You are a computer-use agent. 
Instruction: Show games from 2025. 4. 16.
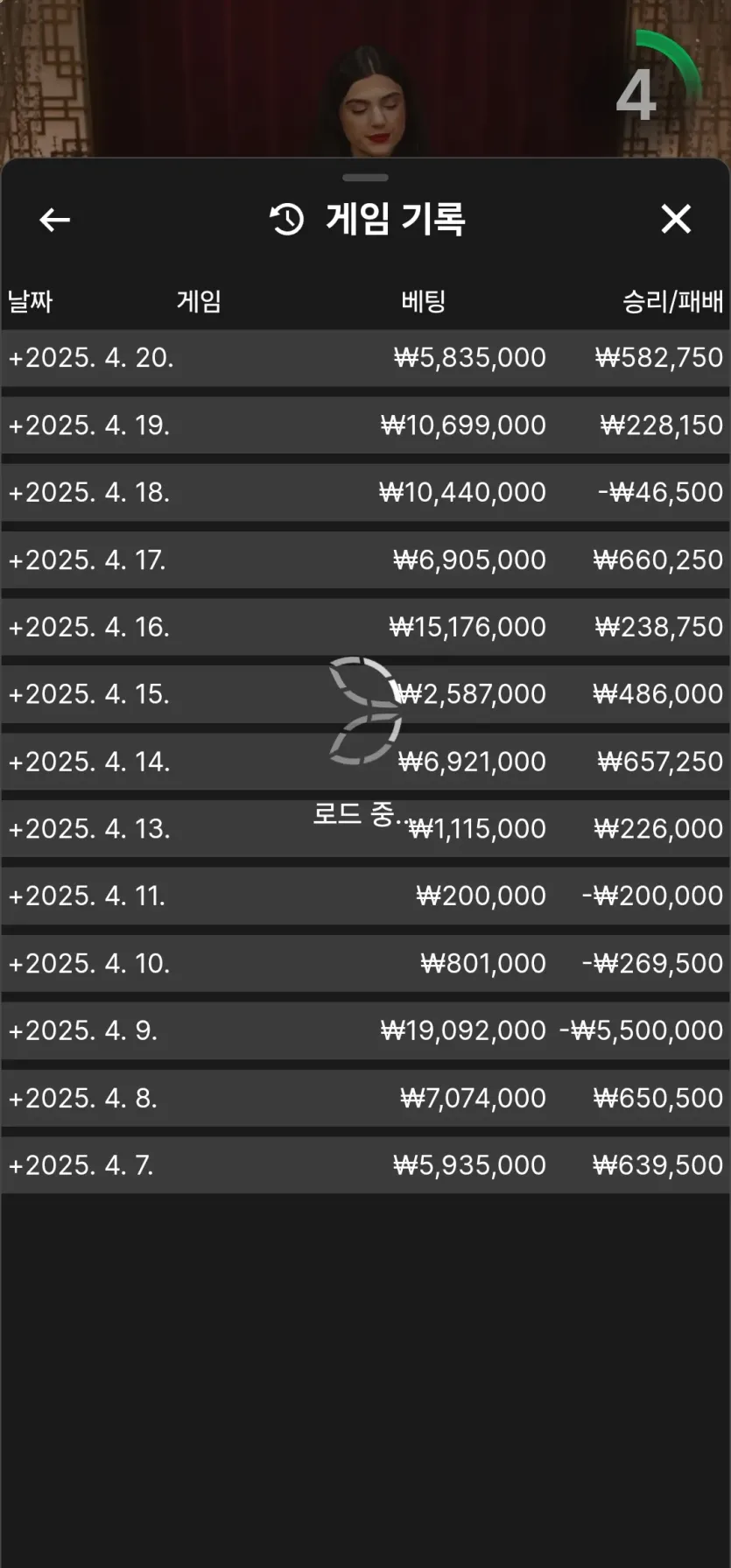pyautogui.click(x=365, y=627)
